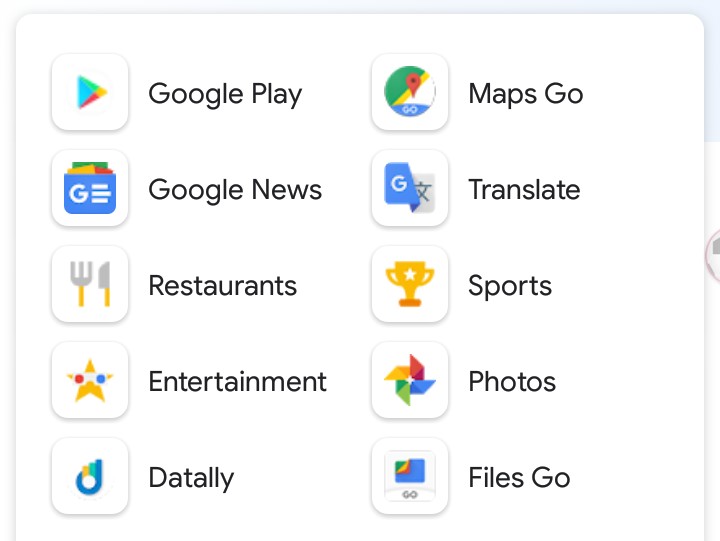
Task: Open the Datally app
Action: 90,477
